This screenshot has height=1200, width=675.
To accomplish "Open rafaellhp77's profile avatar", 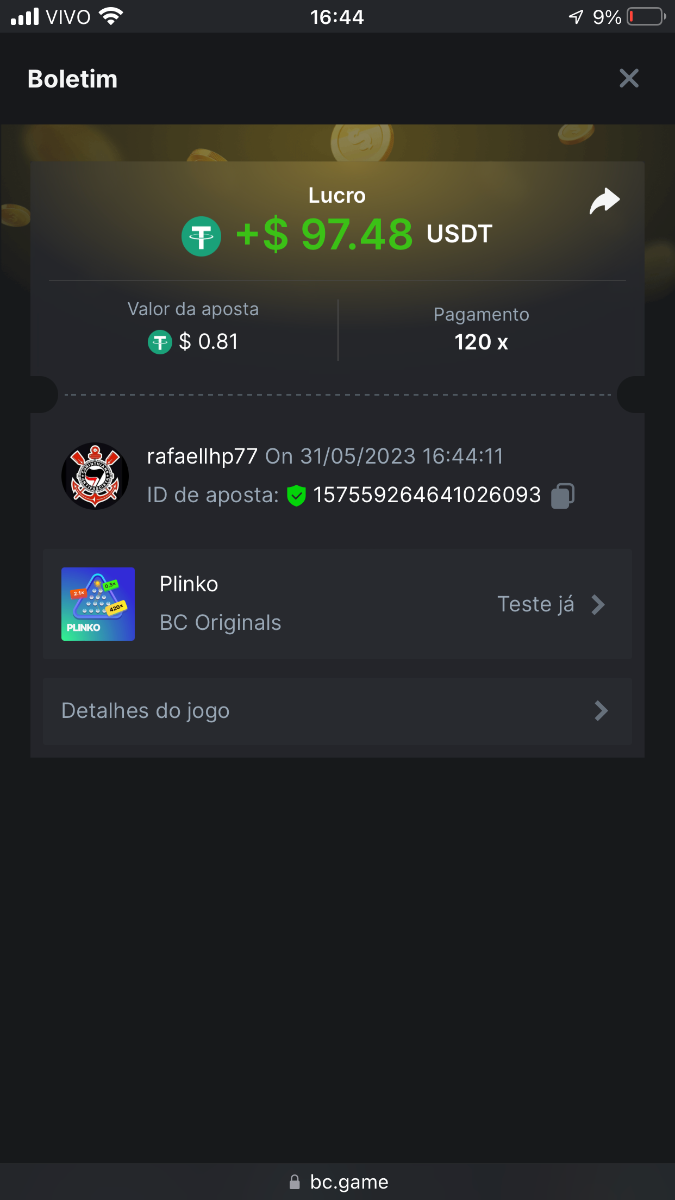I will (x=95, y=476).
